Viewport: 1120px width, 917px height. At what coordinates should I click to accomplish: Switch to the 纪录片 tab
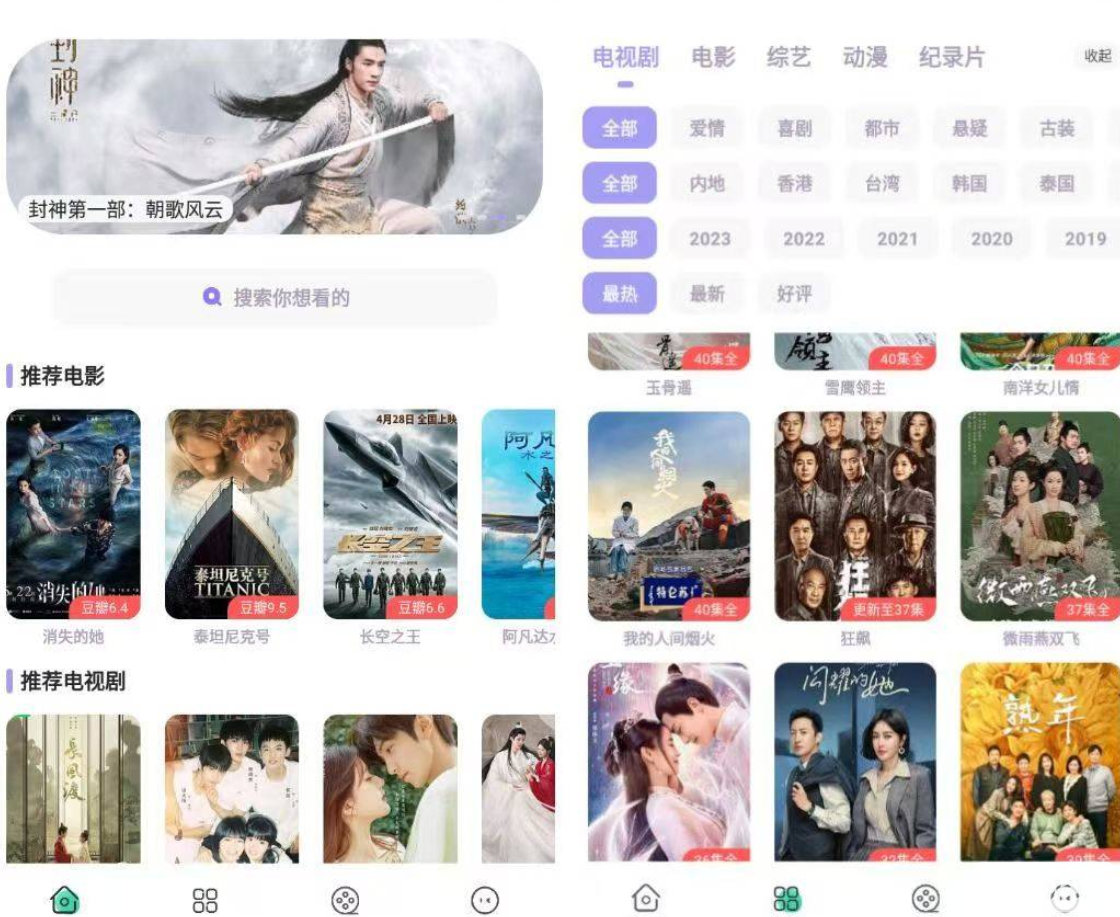coord(952,57)
